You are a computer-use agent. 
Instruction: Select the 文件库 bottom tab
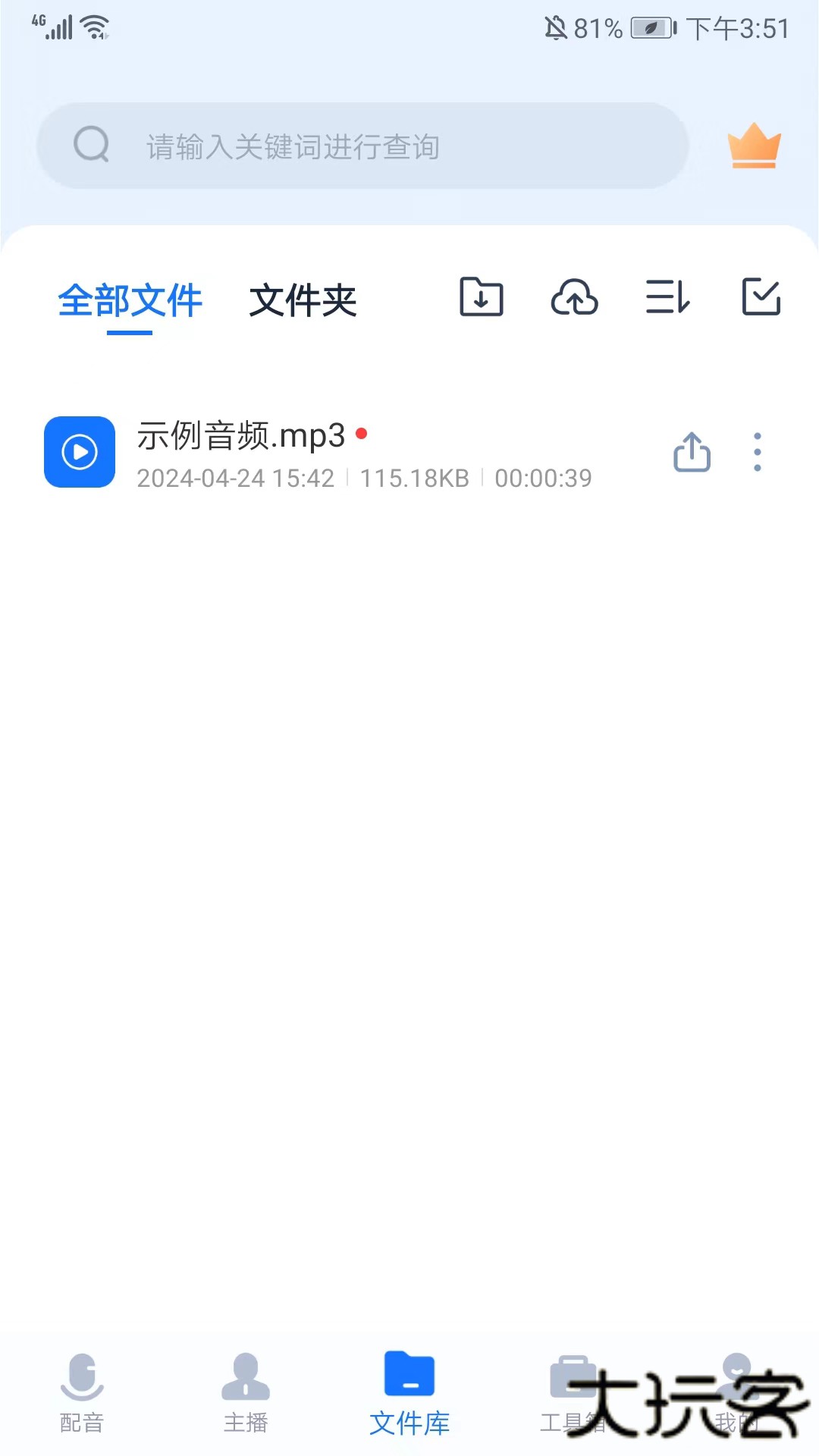409,1392
